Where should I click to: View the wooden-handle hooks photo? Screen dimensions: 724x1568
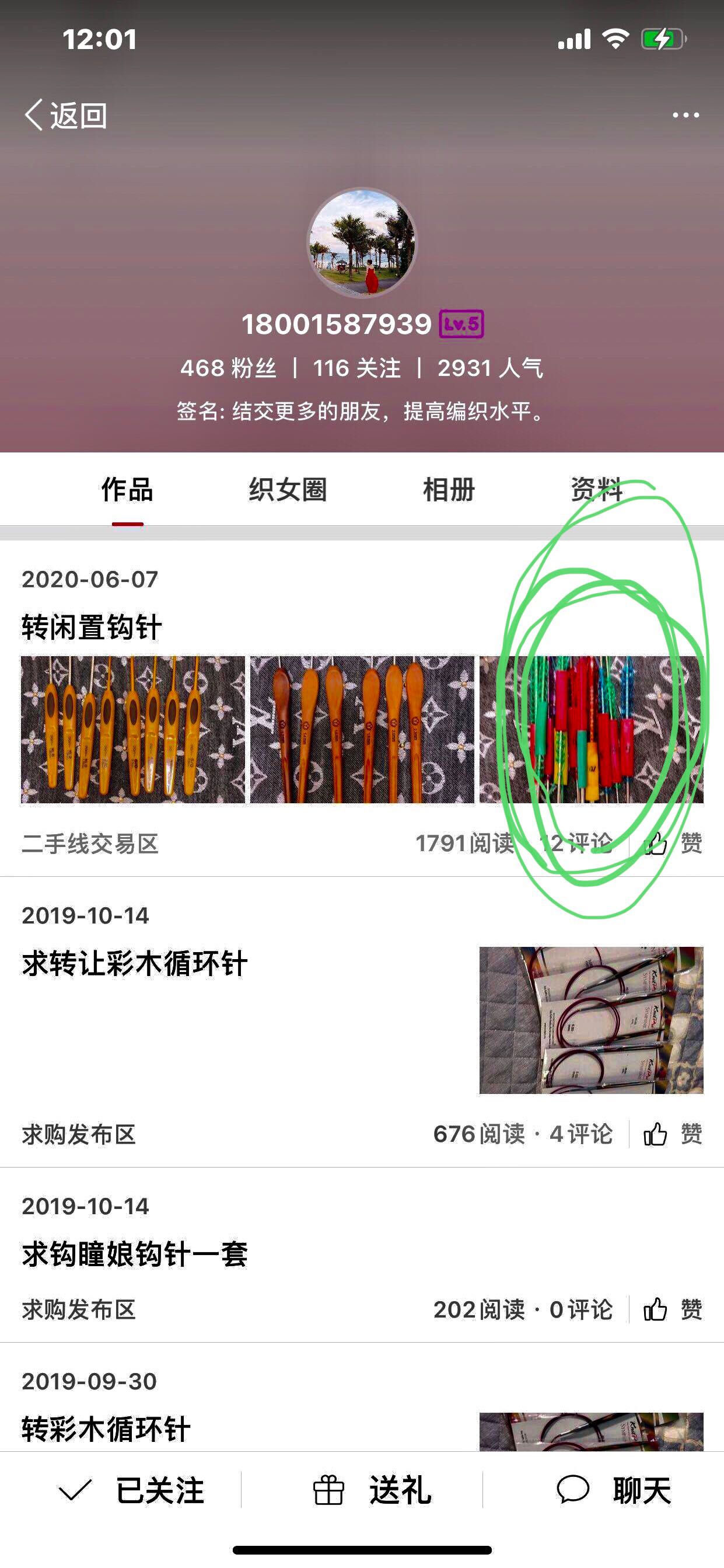[362, 729]
